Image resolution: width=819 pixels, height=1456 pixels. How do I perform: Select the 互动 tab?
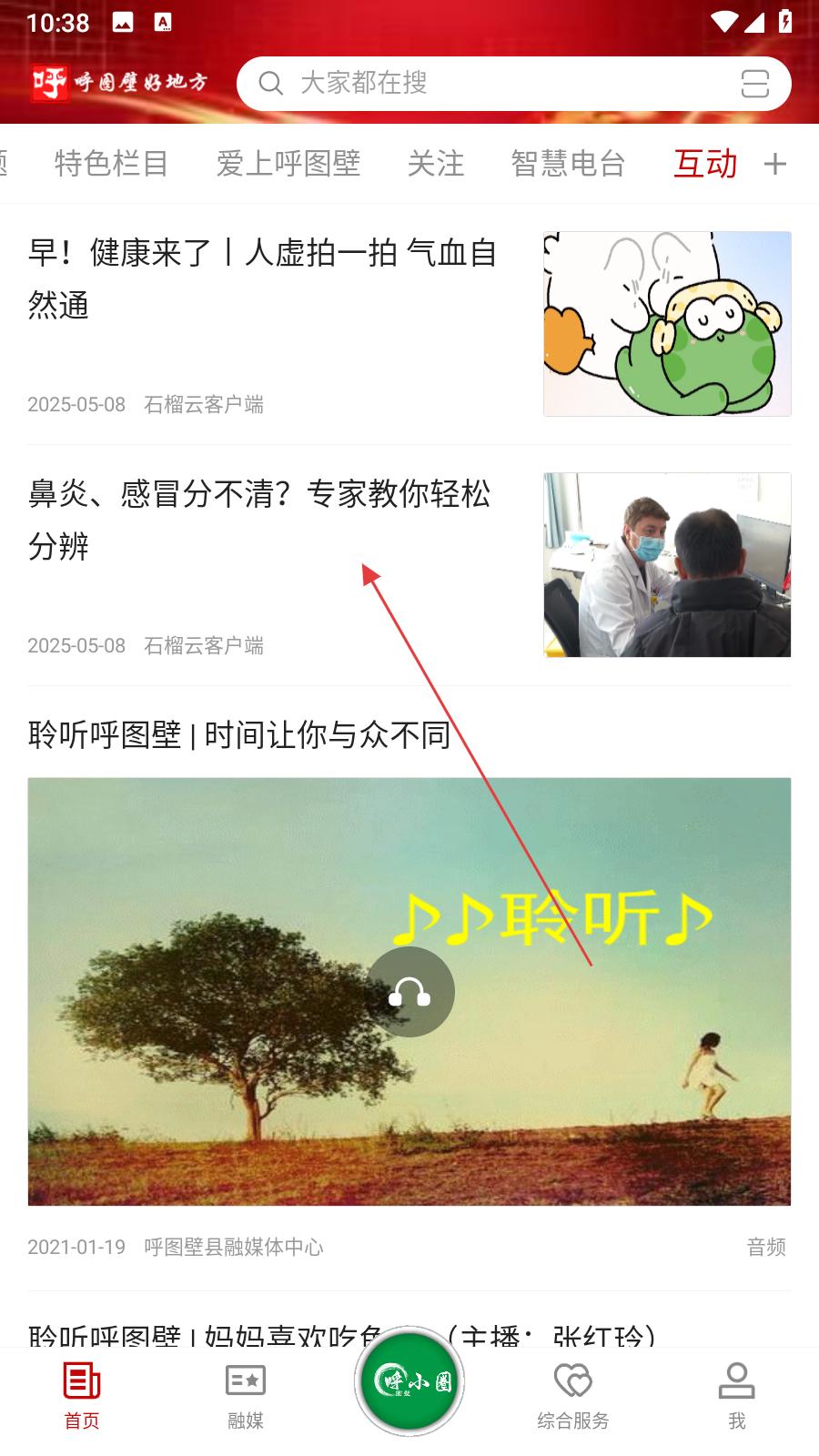point(705,164)
